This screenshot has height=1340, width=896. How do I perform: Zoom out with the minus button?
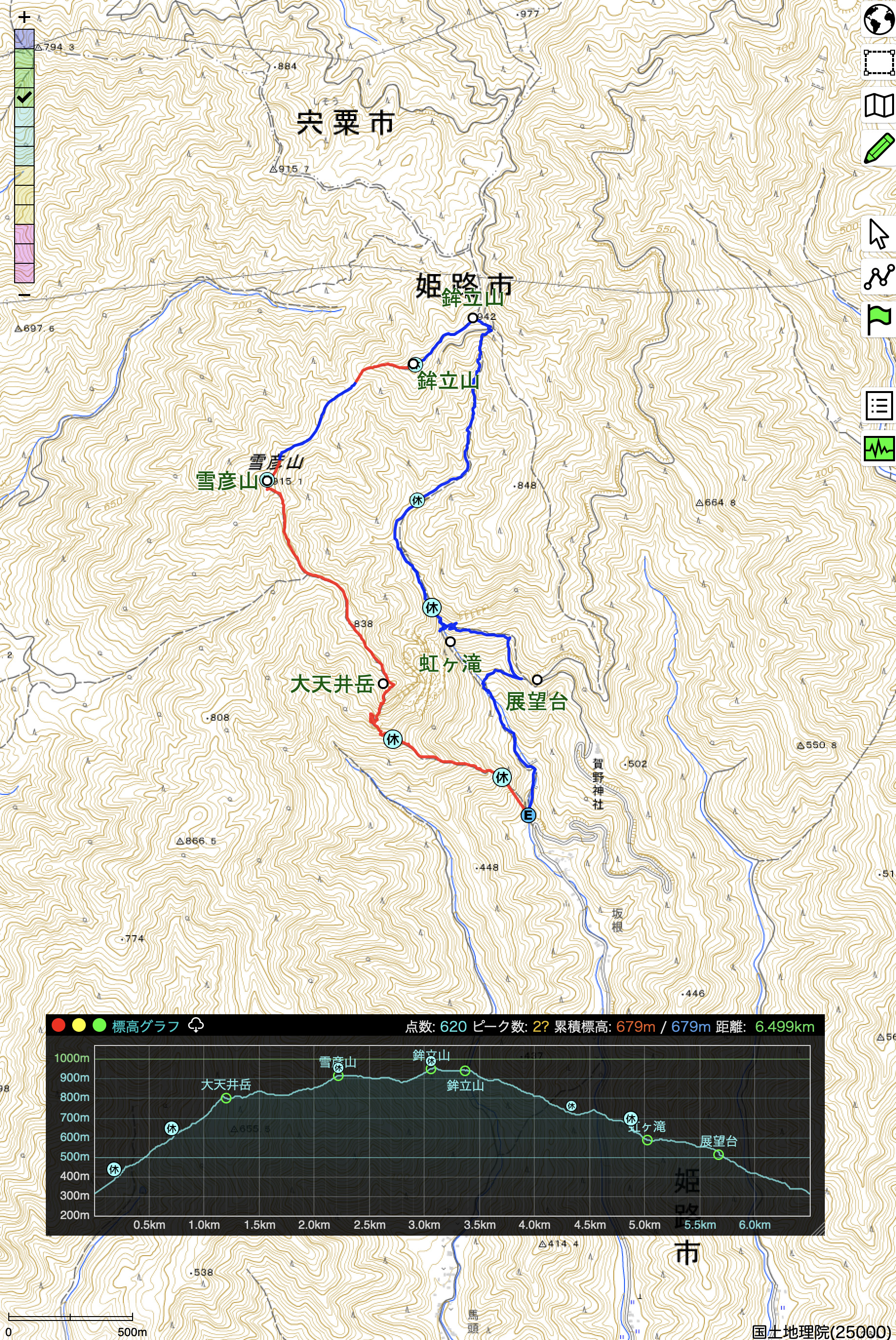(24, 295)
